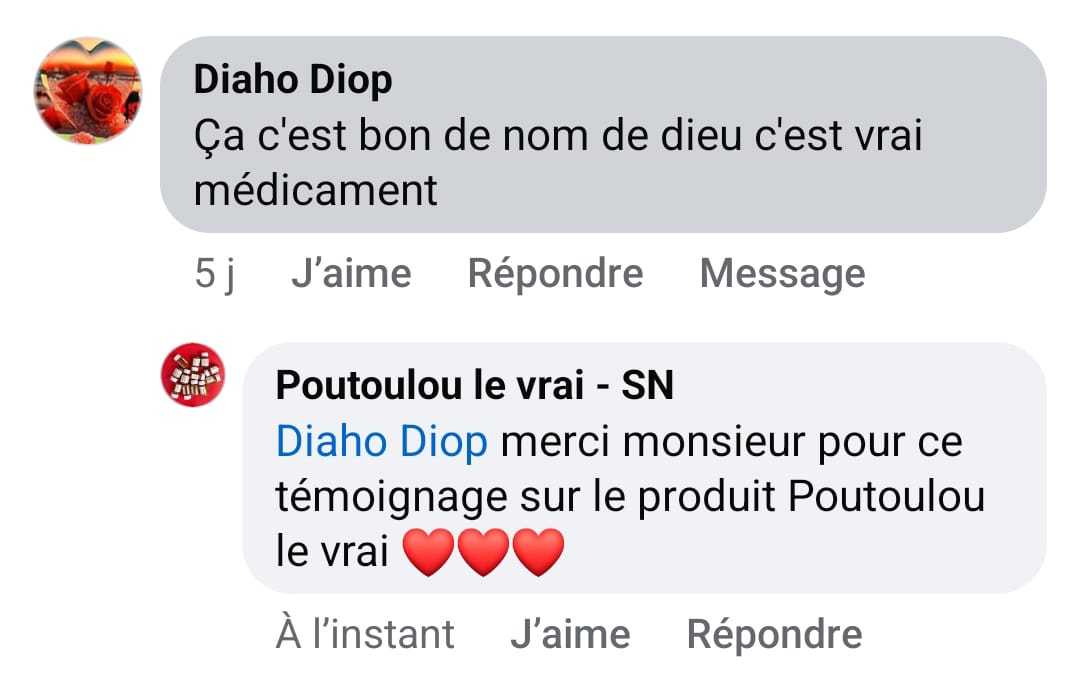Open Poutoulou le vrai - SN avatar
This screenshot has height=675, width=1080.
193,374
